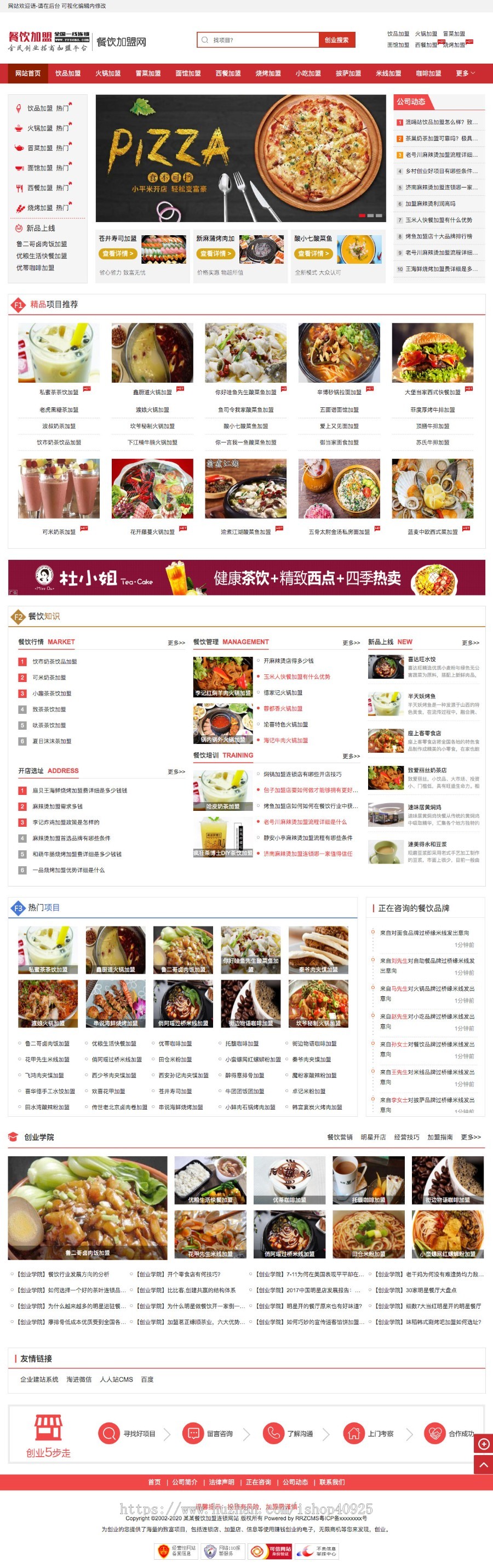Image resolution: width=493 pixels, height=1568 pixels.
Task: Open the 披萨加盟 navigation tab
Action: (348, 73)
